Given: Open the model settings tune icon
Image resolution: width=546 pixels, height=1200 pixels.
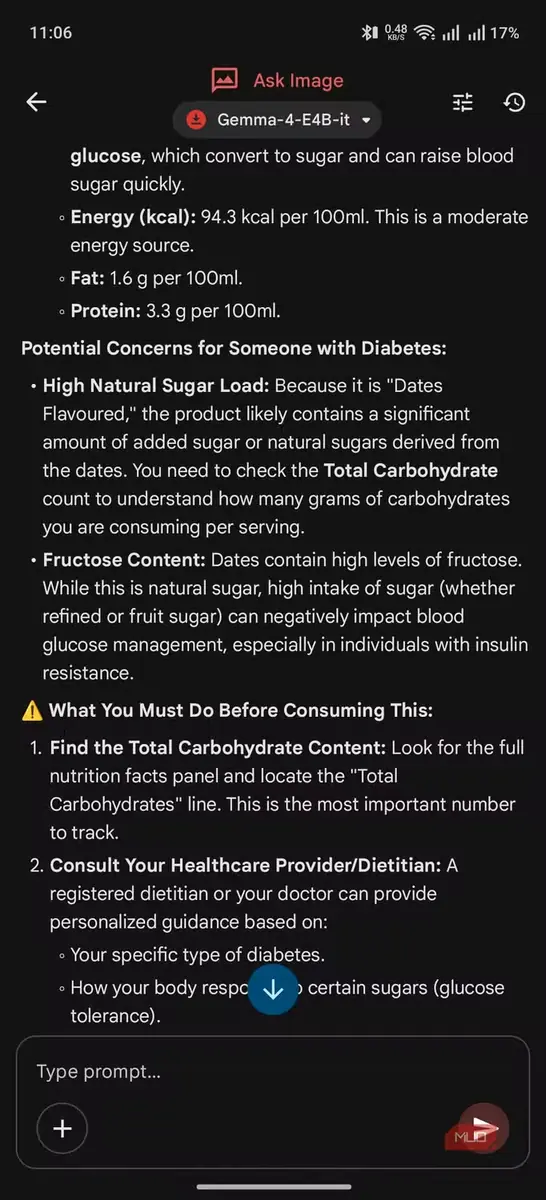Looking at the screenshot, I should click(463, 102).
